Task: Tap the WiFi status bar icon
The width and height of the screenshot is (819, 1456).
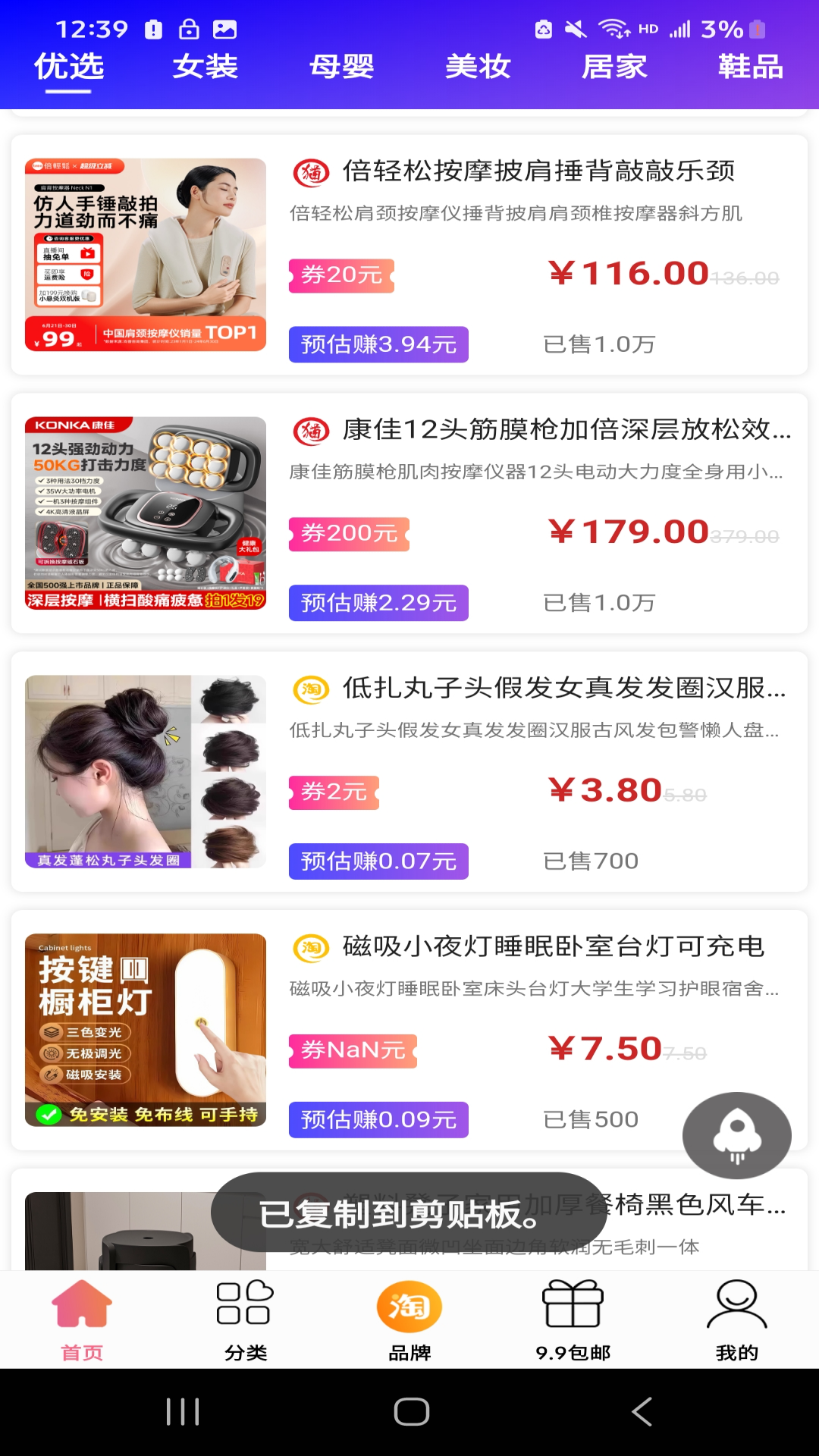Action: pos(614,29)
